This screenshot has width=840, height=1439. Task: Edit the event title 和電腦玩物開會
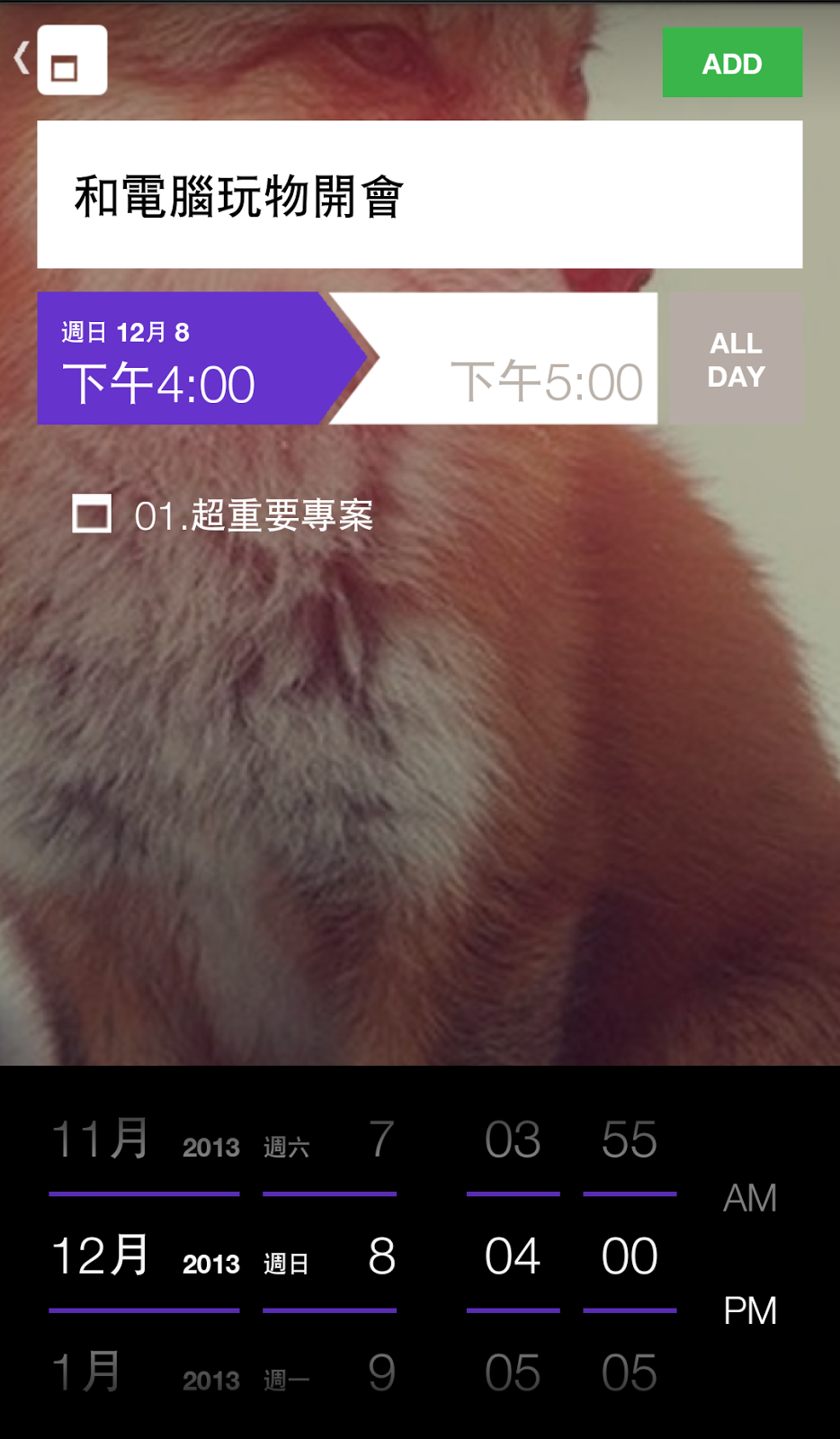419,195
